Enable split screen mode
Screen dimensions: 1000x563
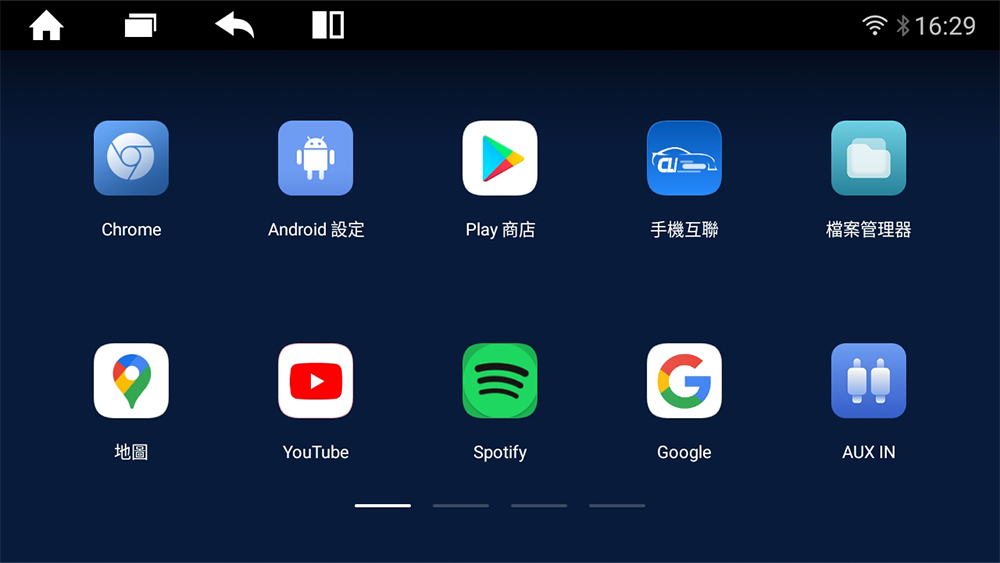[x=328, y=25]
